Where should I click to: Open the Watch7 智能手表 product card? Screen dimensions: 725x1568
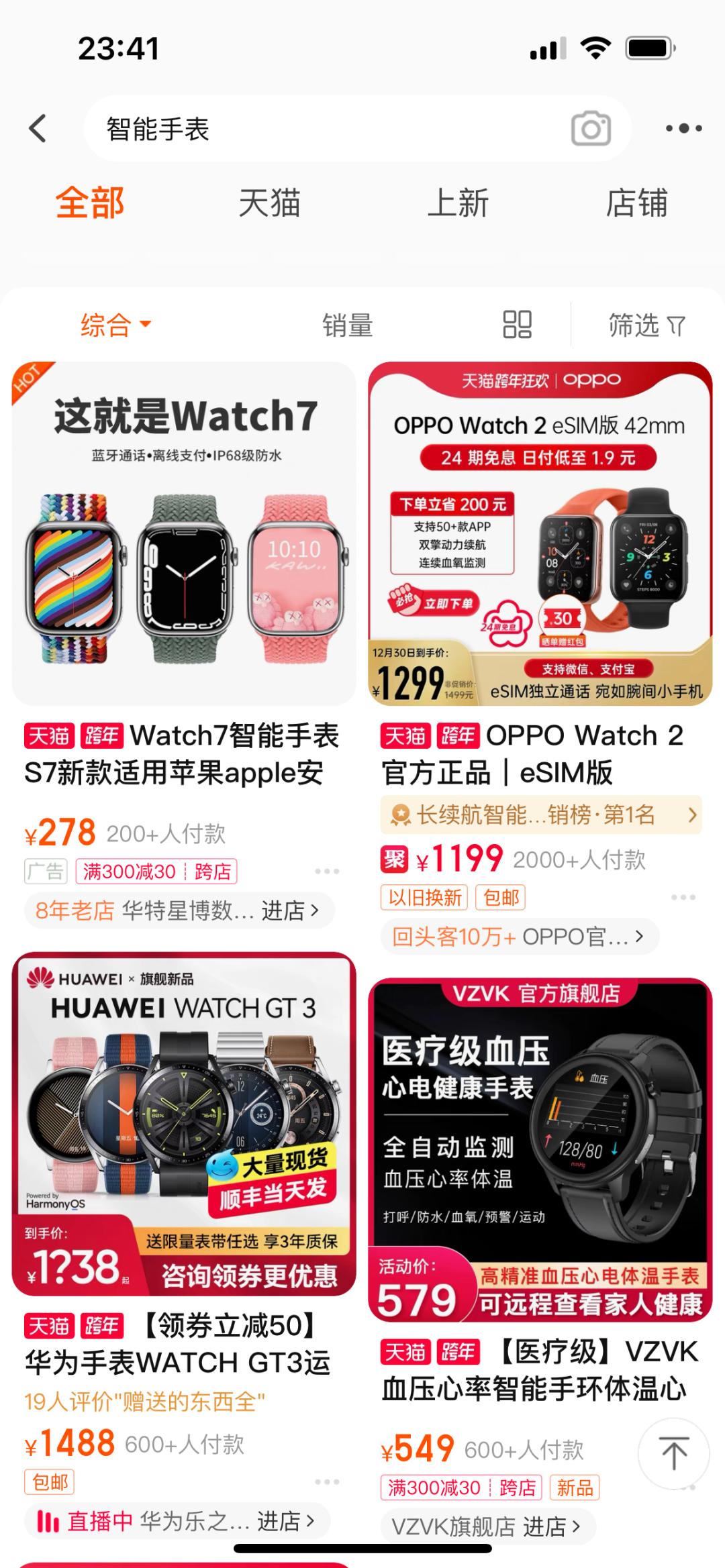(183, 533)
